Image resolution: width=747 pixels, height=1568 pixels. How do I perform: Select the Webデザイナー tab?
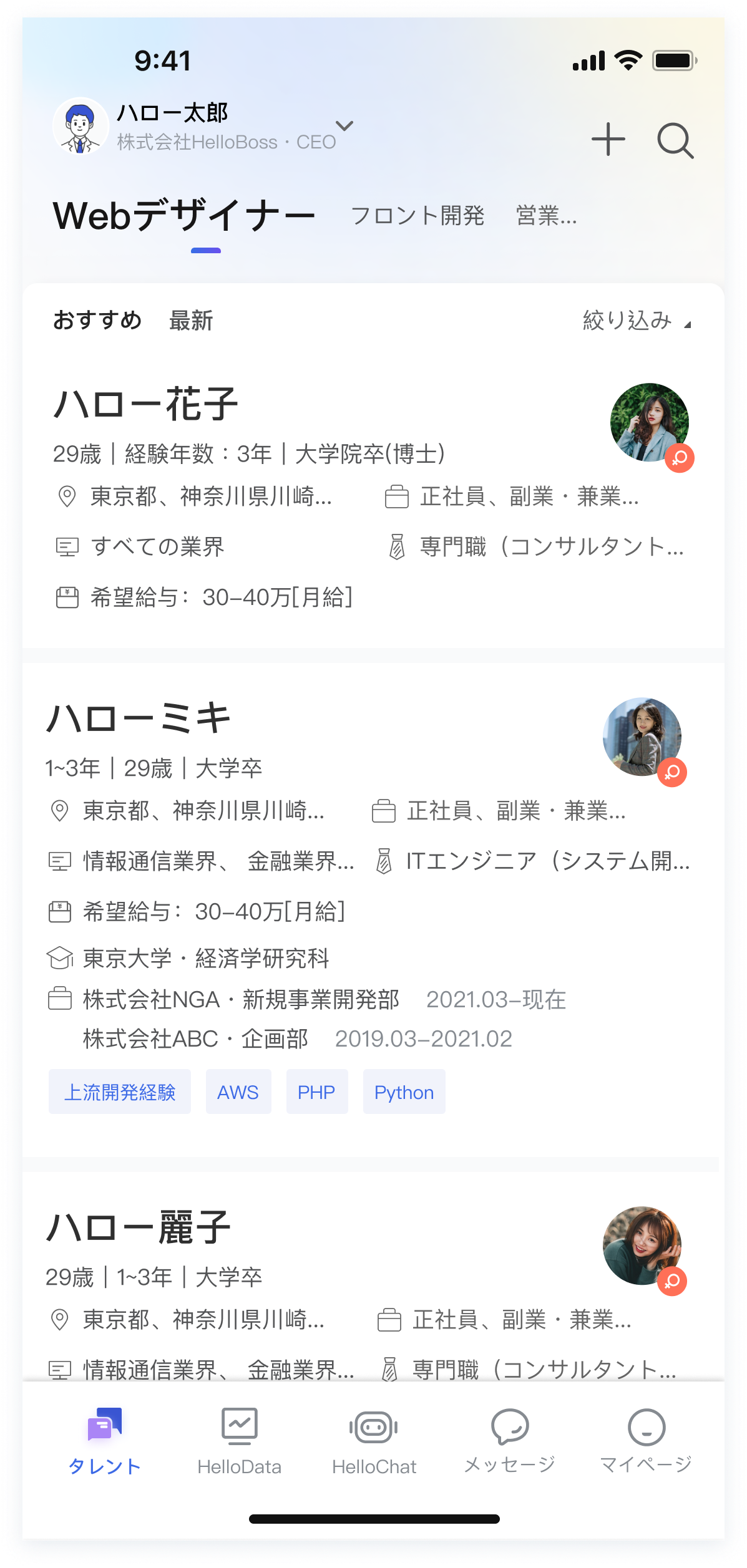pos(184,216)
